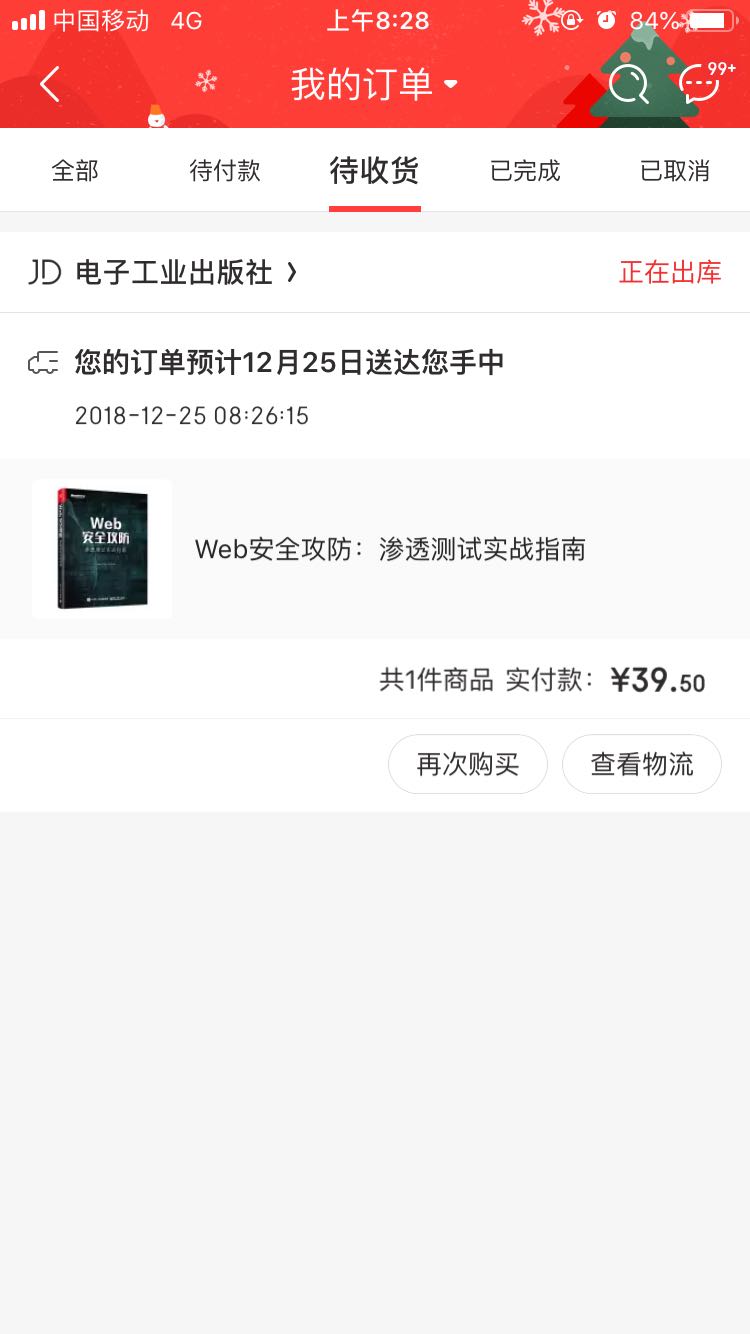Click the JD store logo
This screenshot has width=750, height=1334.
point(42,271)
